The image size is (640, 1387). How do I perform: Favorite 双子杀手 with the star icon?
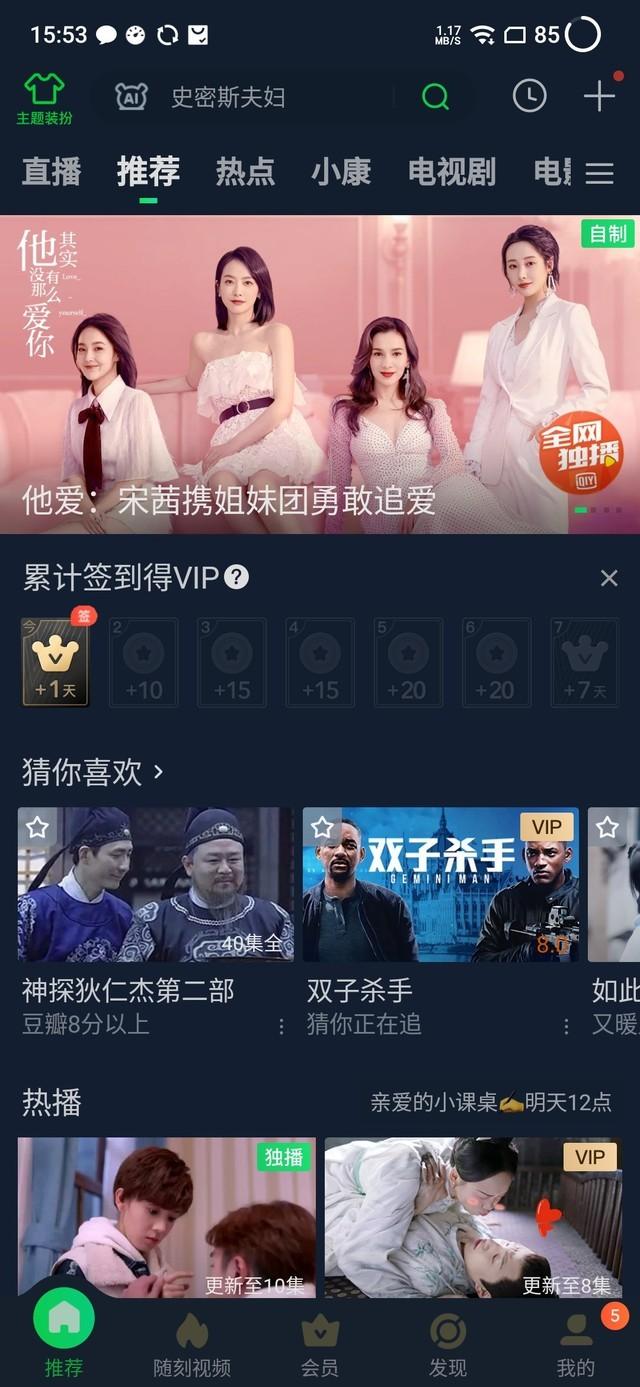click(x=322, y=828)
